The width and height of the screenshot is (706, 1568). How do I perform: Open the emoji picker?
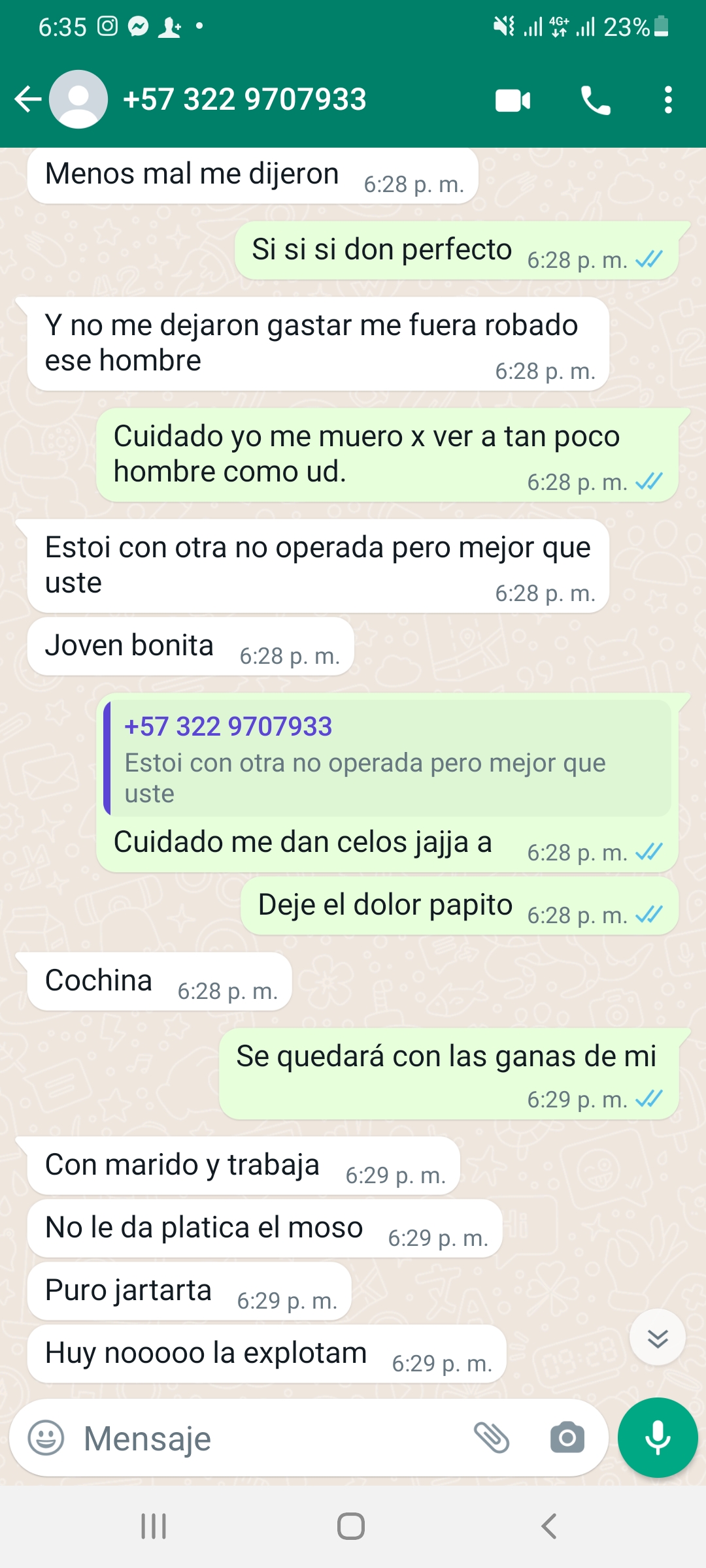(x=46, y=1438)
